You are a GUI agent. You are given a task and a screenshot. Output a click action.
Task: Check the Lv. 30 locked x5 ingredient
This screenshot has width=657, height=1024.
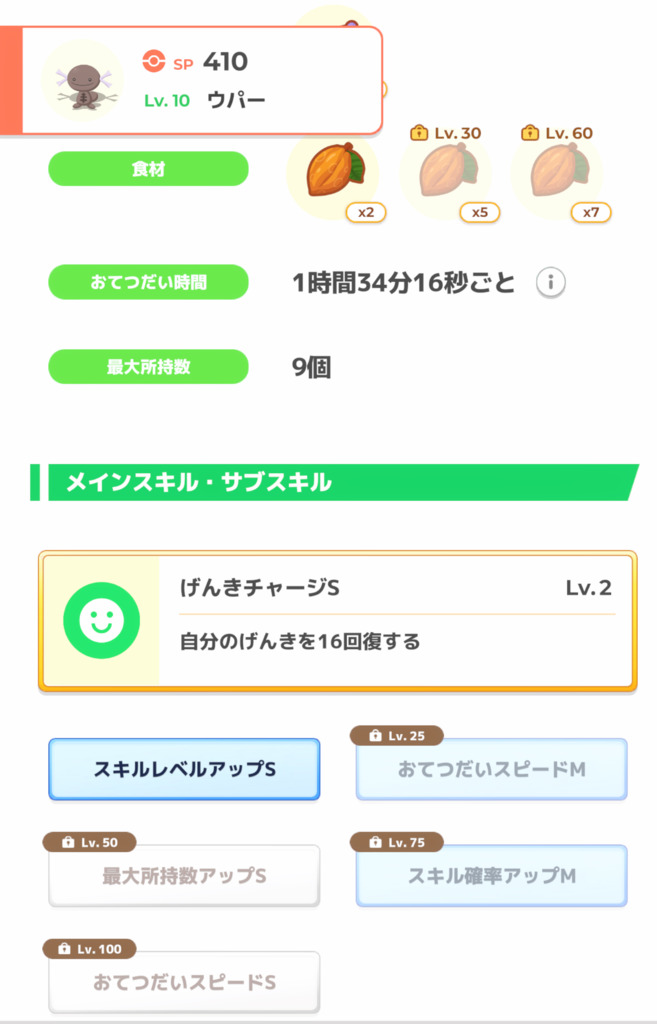coord(445,173)
